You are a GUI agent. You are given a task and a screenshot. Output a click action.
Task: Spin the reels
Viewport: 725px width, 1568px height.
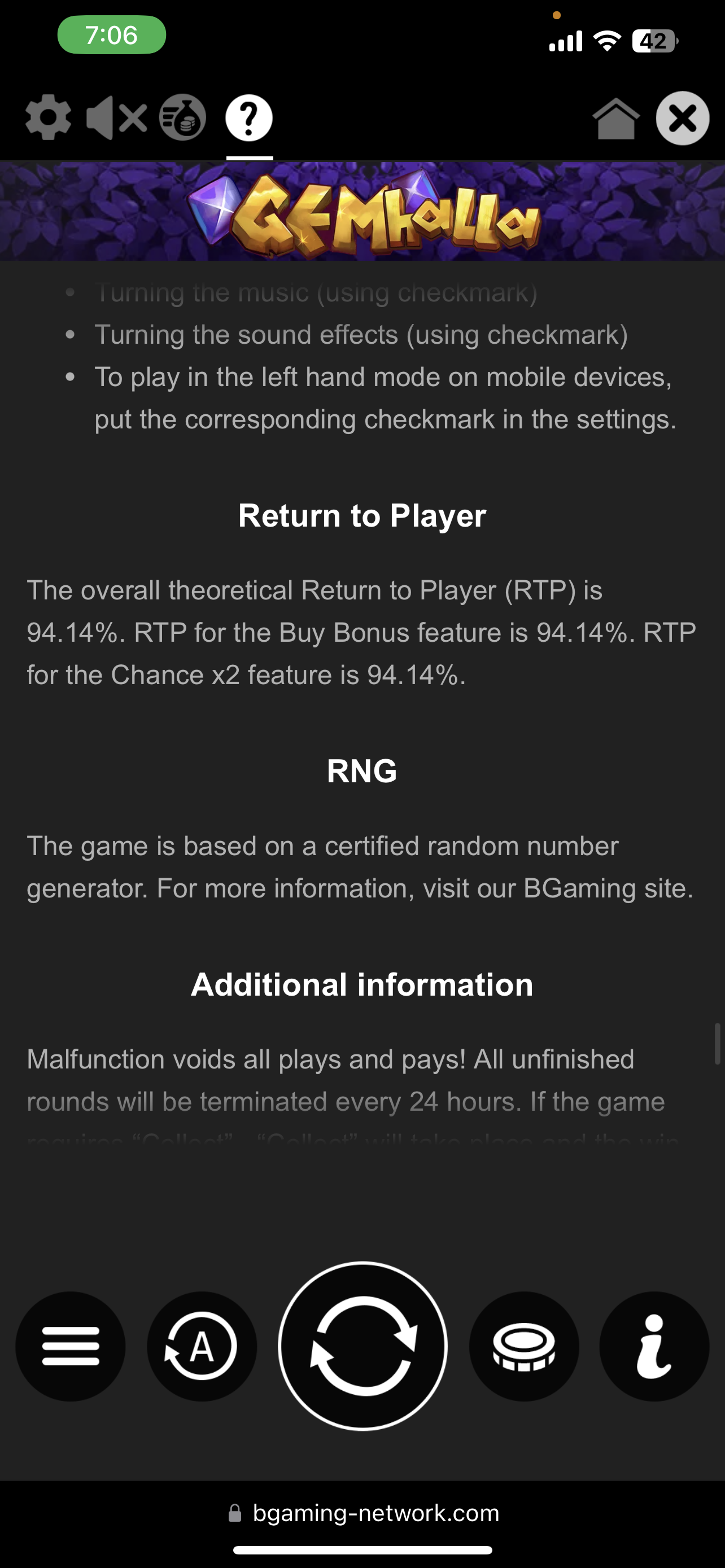coord(363,1346)
